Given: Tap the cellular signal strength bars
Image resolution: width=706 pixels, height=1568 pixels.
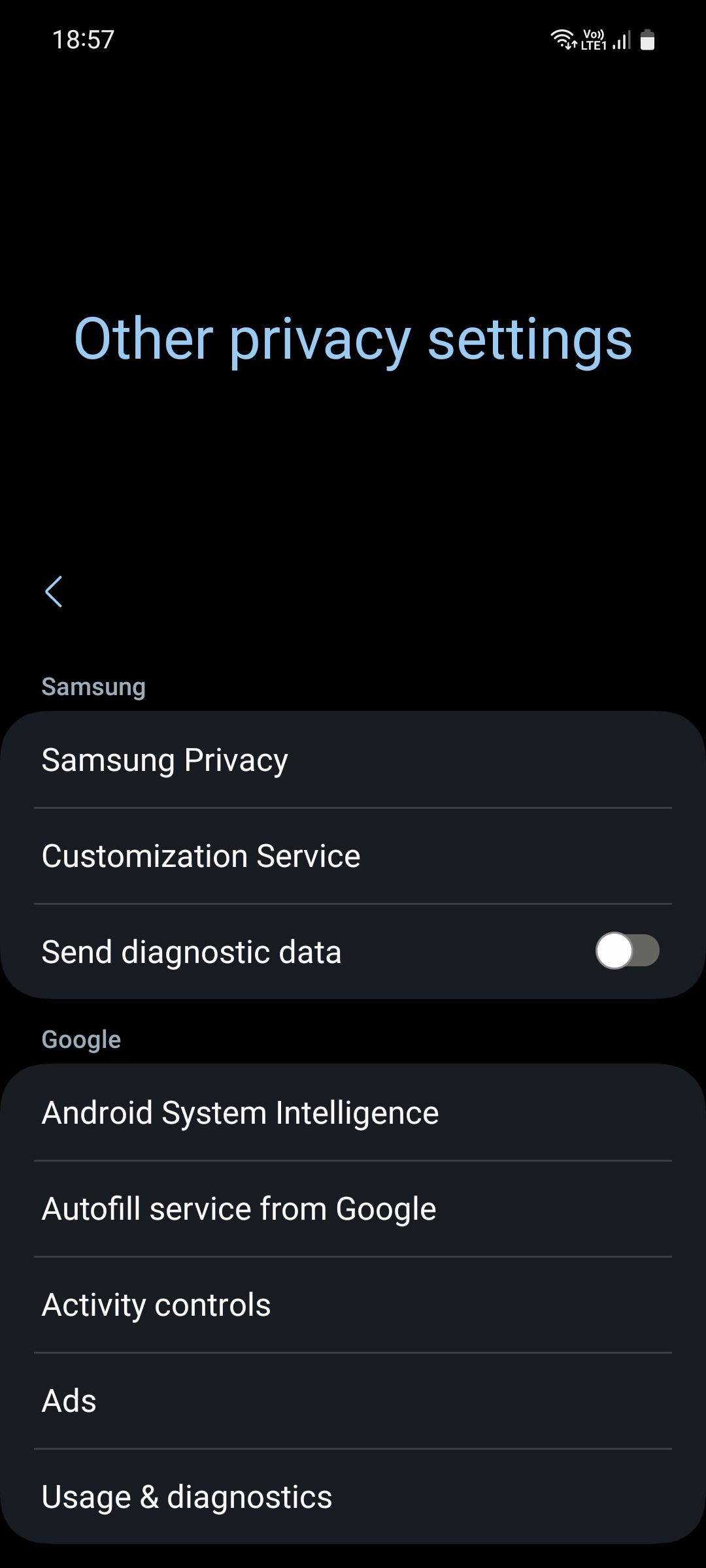Looking at the screenshot, I should pos(620,41).
